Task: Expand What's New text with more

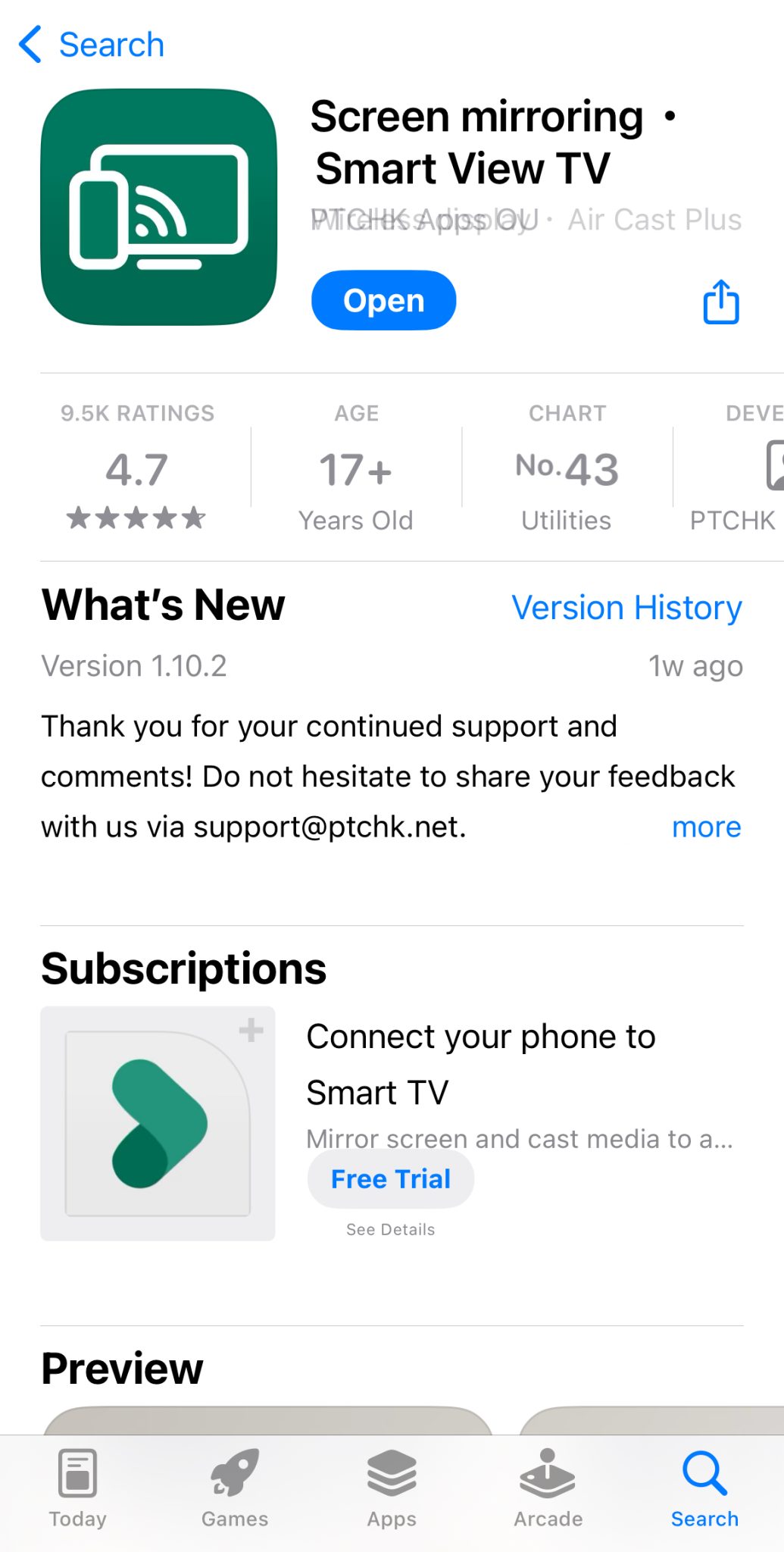Action: [706, 827]
